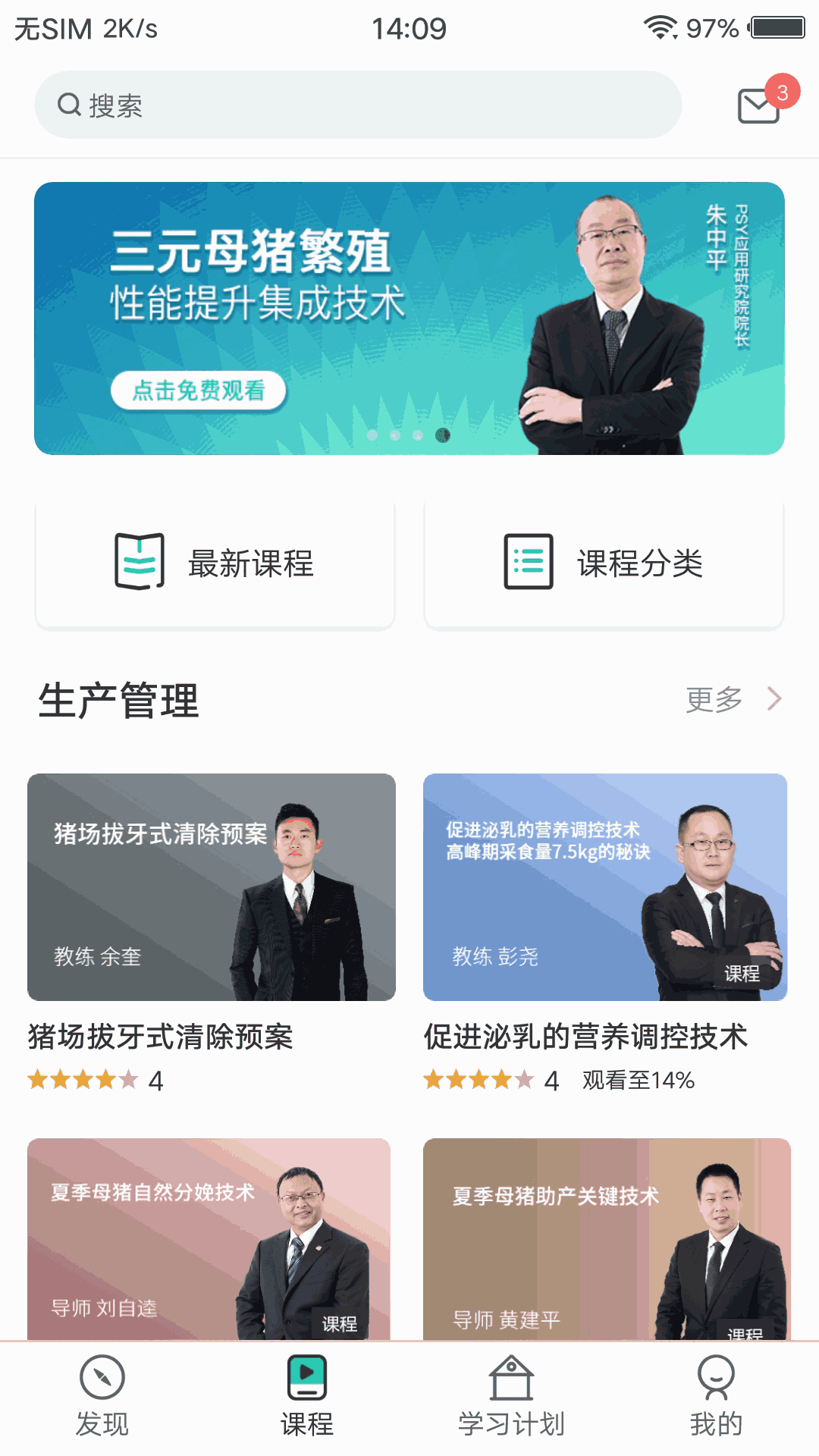
Task: Adjust star rating of 促进泌乳的营养调控技术
Action: pos(478,1080)
